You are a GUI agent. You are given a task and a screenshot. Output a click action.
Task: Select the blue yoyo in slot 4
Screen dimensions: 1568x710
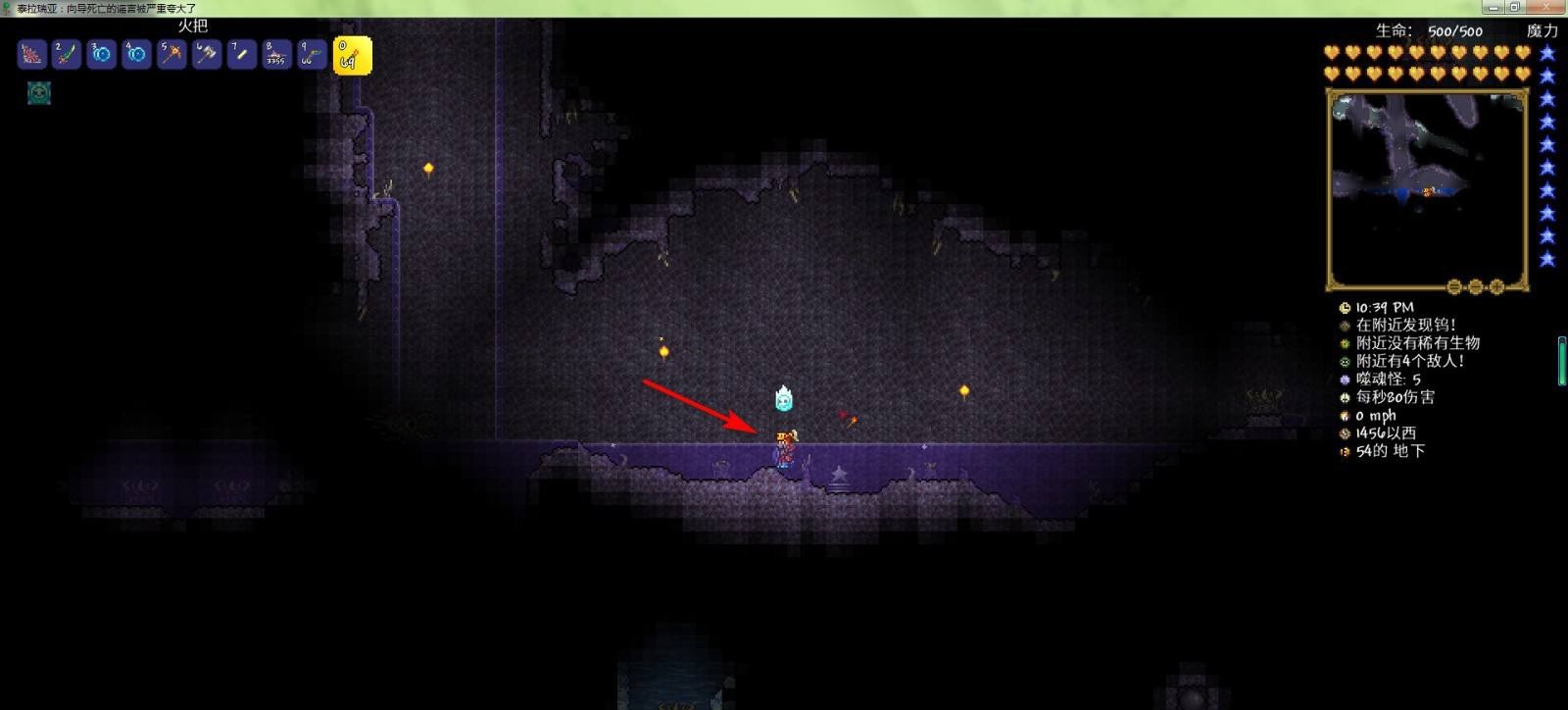coord(136,54)
